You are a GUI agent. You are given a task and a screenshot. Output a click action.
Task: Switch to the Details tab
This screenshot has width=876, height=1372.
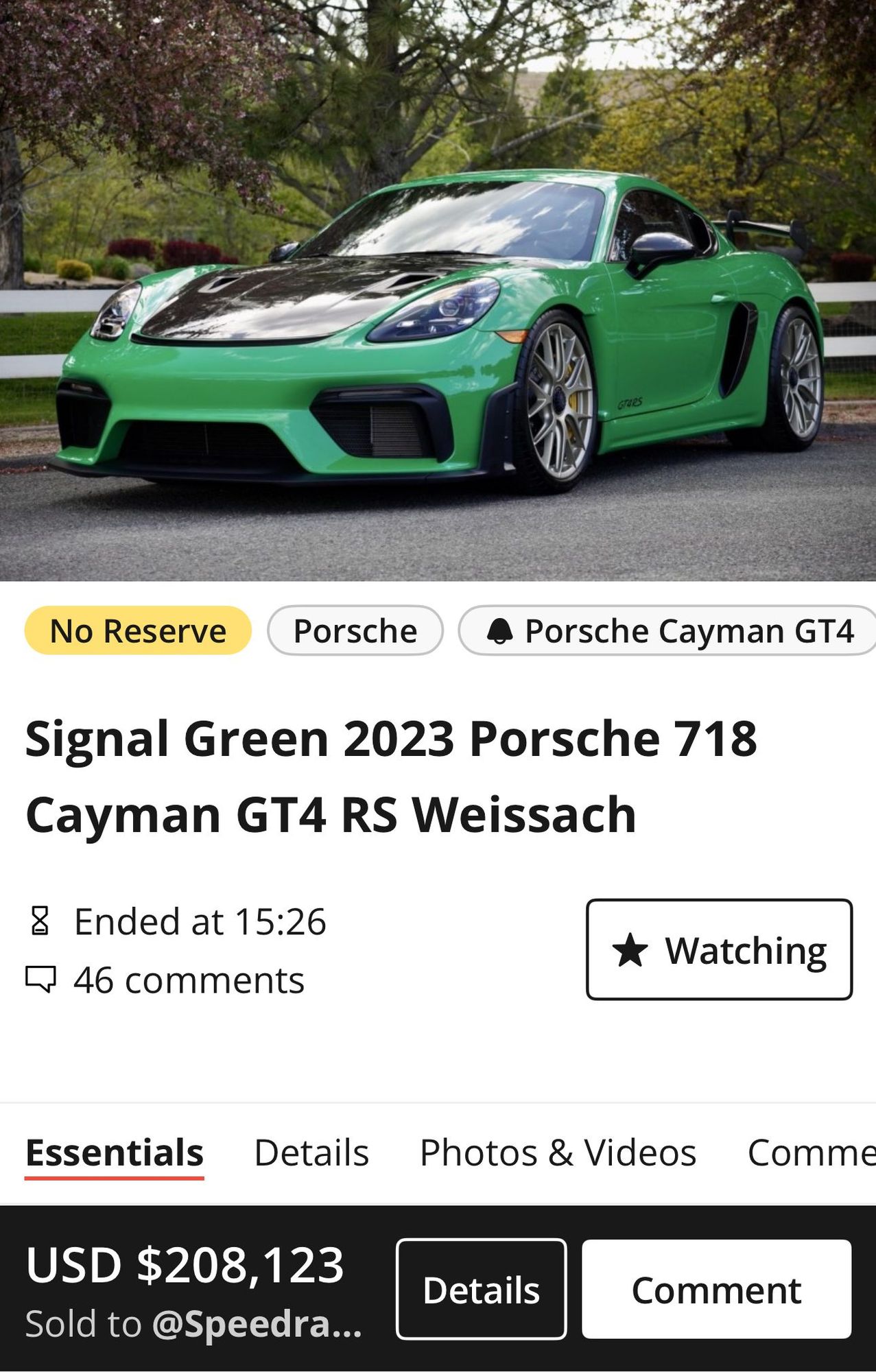click(311, 1152)
